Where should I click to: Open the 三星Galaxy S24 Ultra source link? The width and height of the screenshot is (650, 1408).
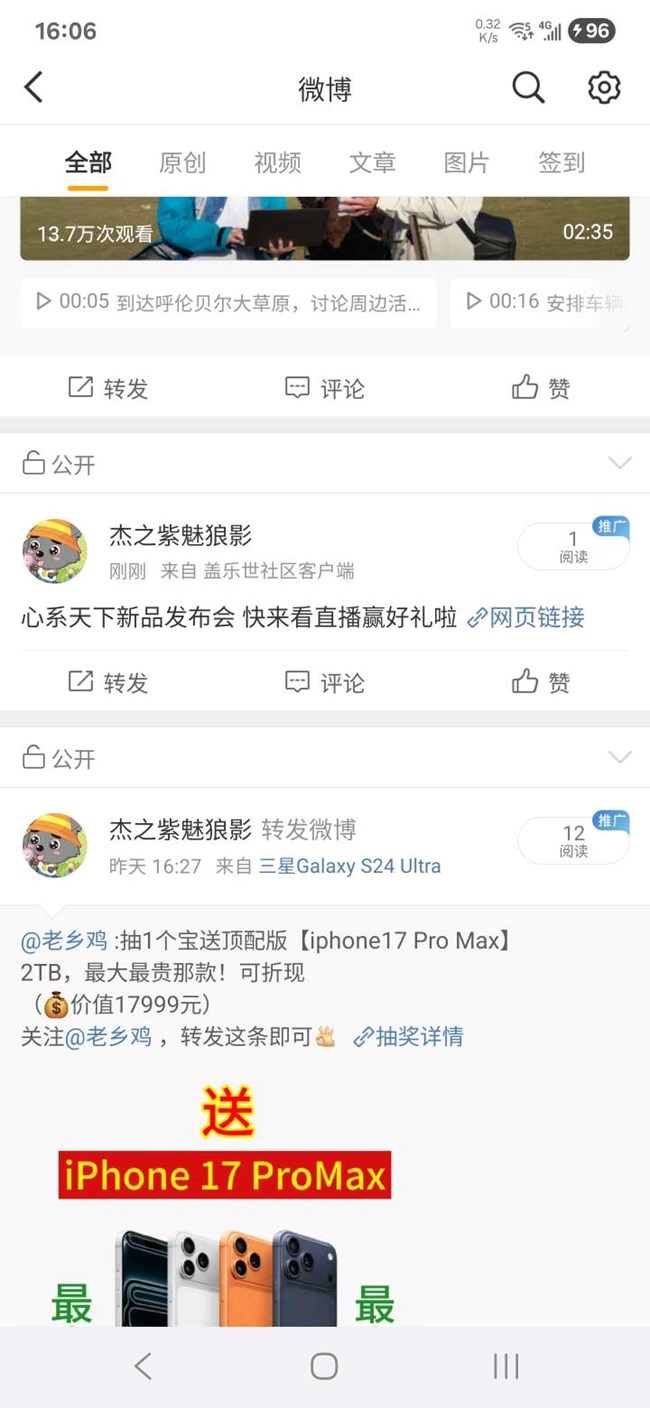[350, 866]
